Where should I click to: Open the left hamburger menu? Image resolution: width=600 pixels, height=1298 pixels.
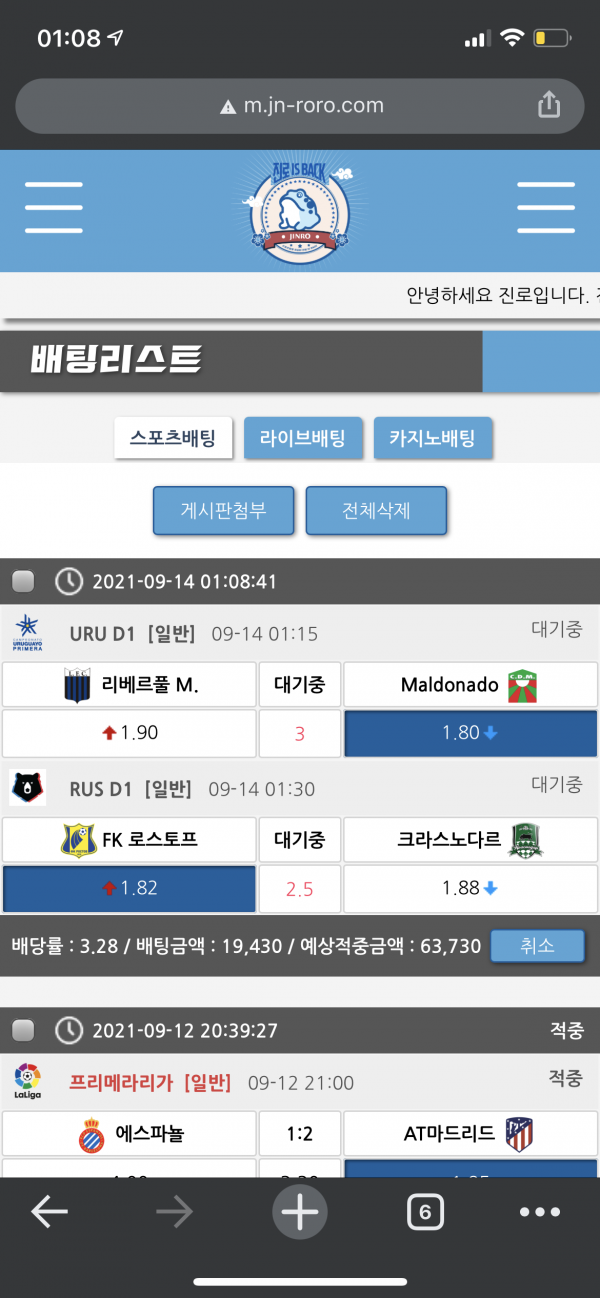pos(54,209)
